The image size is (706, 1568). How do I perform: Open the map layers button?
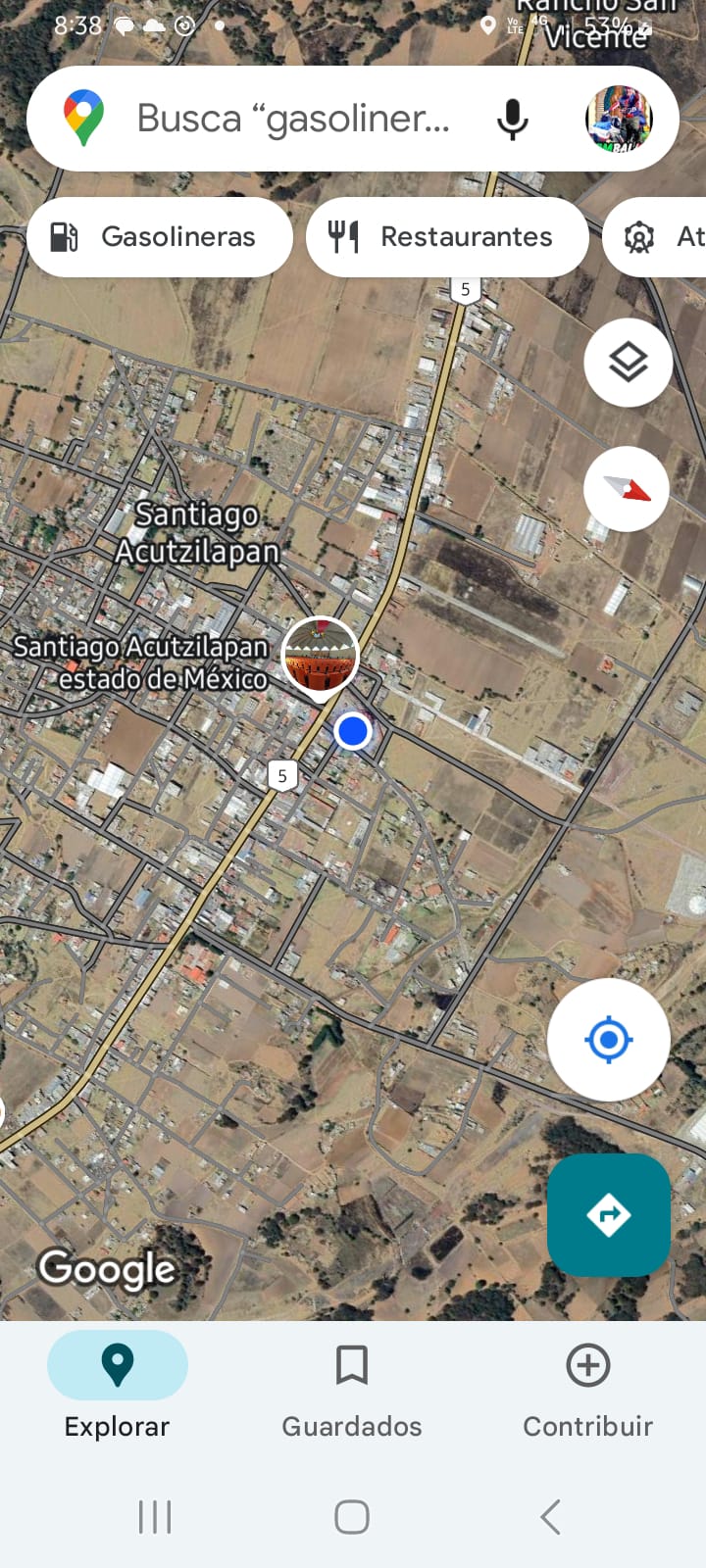(x=628, y=363)
